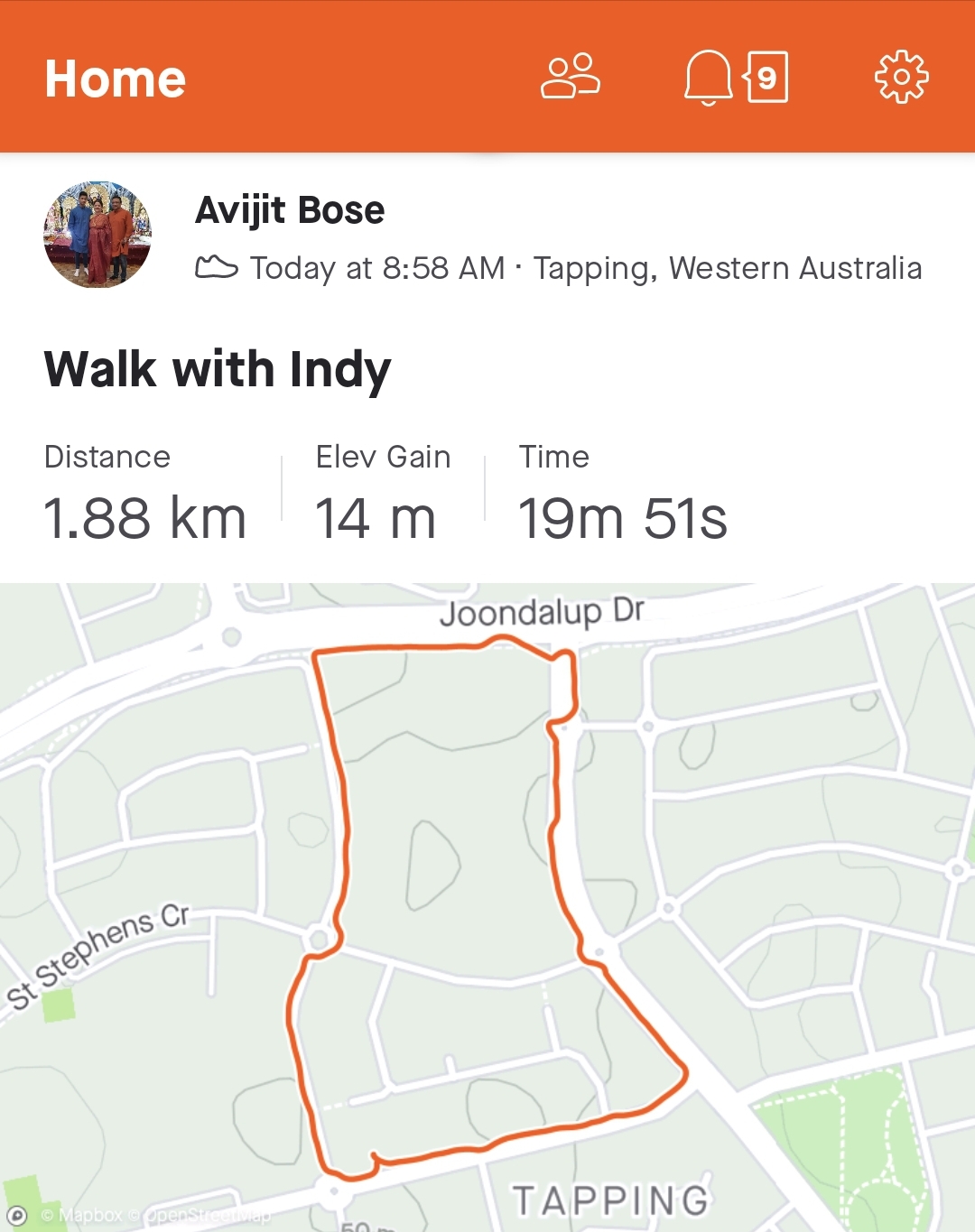This screenshot has width=975, height=1232.
Task: Open the Walk with Indy activity
Action: [x=218, y=369]
